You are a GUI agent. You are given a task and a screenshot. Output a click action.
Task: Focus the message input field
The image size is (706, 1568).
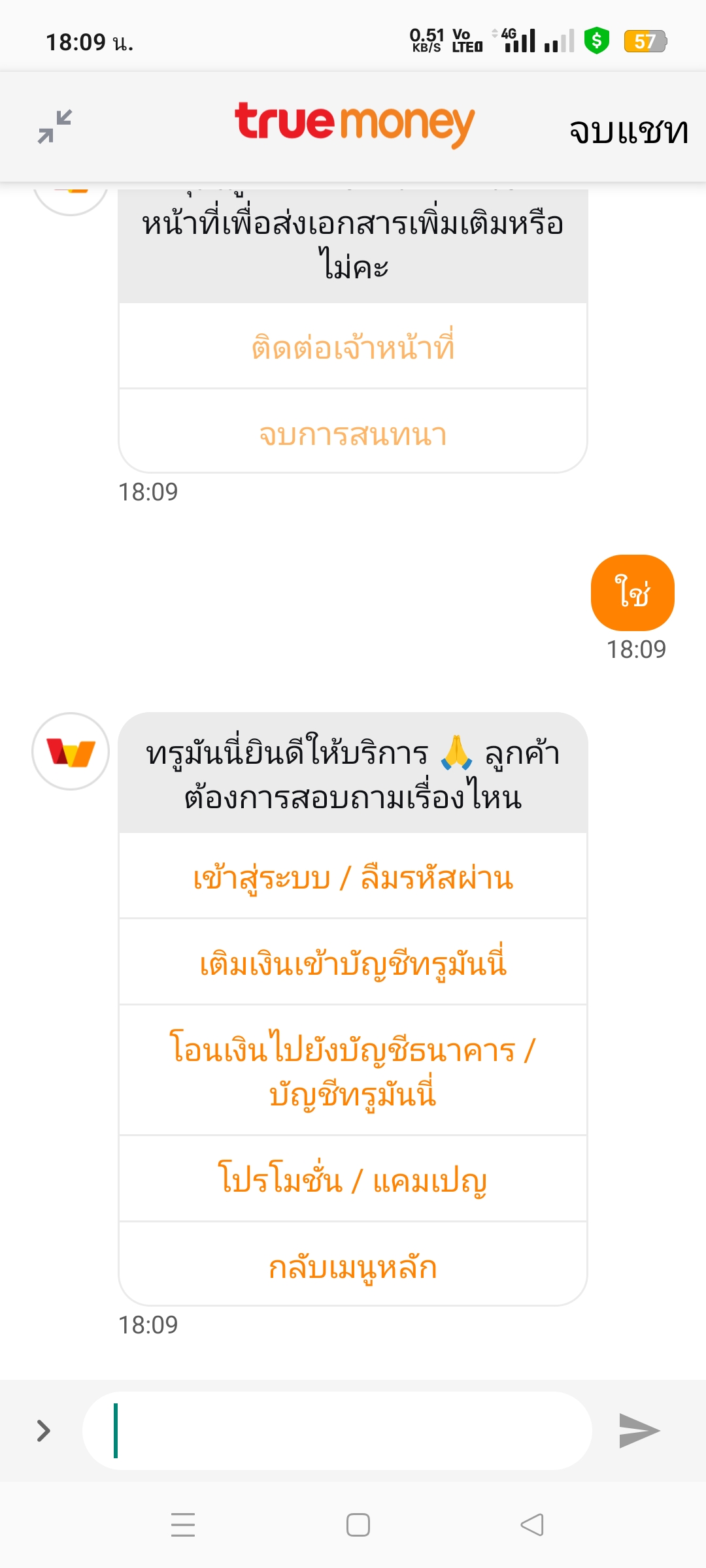pos(337,1431)
